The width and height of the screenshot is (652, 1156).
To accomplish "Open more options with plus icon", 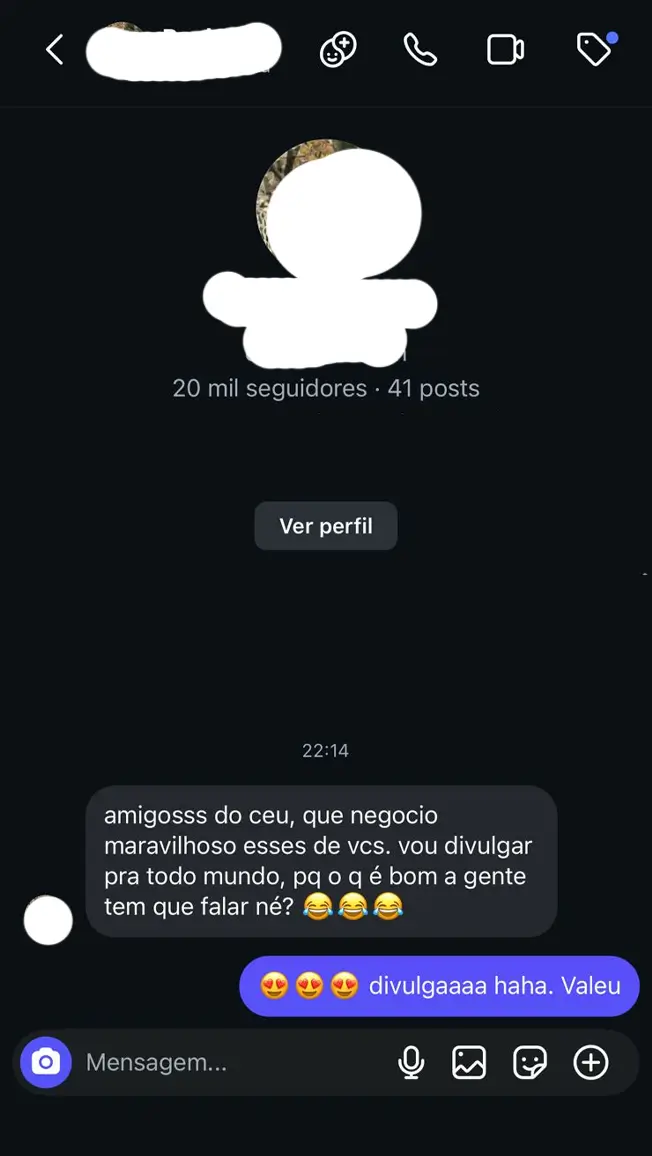I will point(591,1062).
